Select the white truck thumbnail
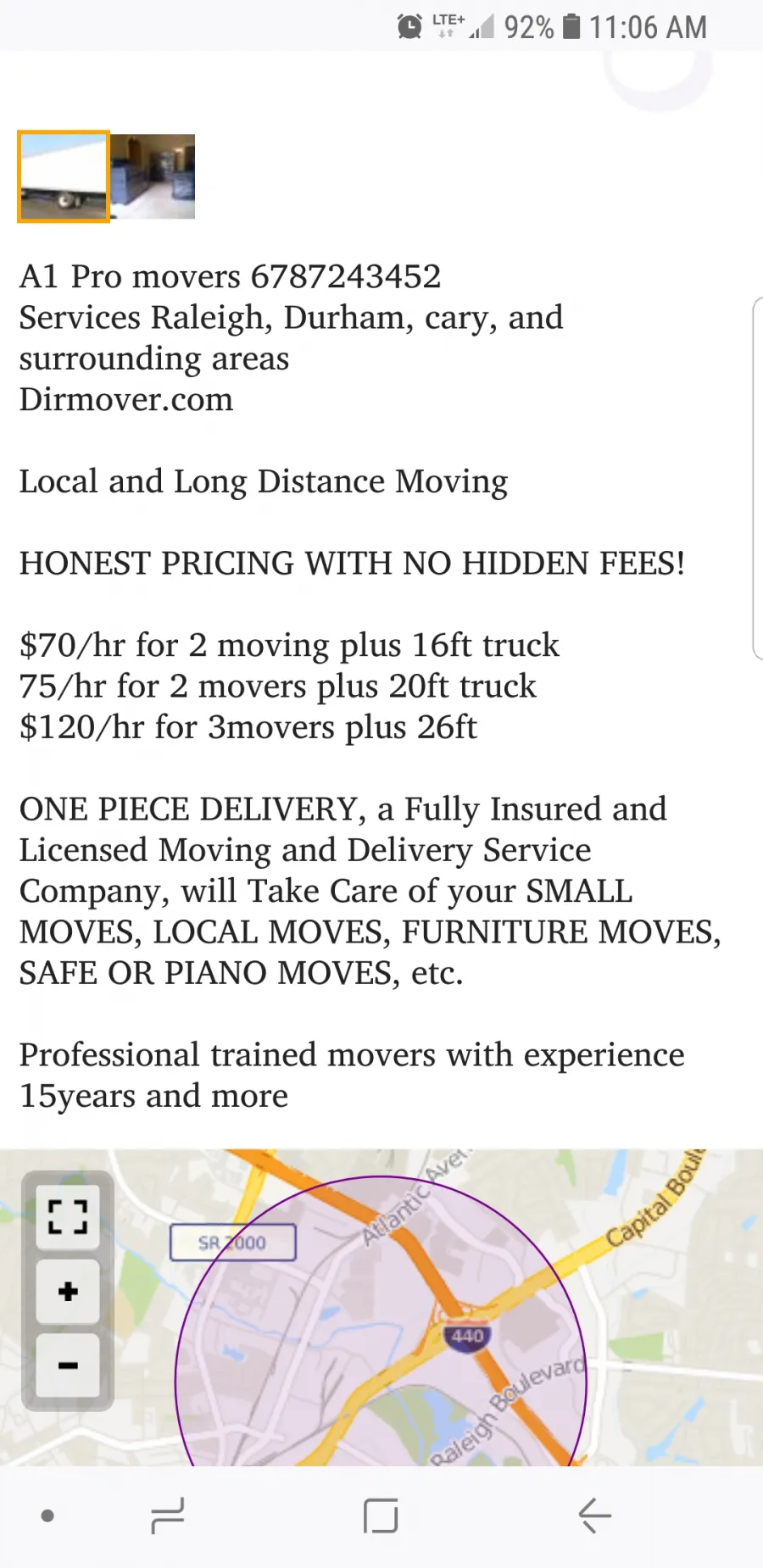This screenshot has width=763, height=1568. [x=64, y=176]
